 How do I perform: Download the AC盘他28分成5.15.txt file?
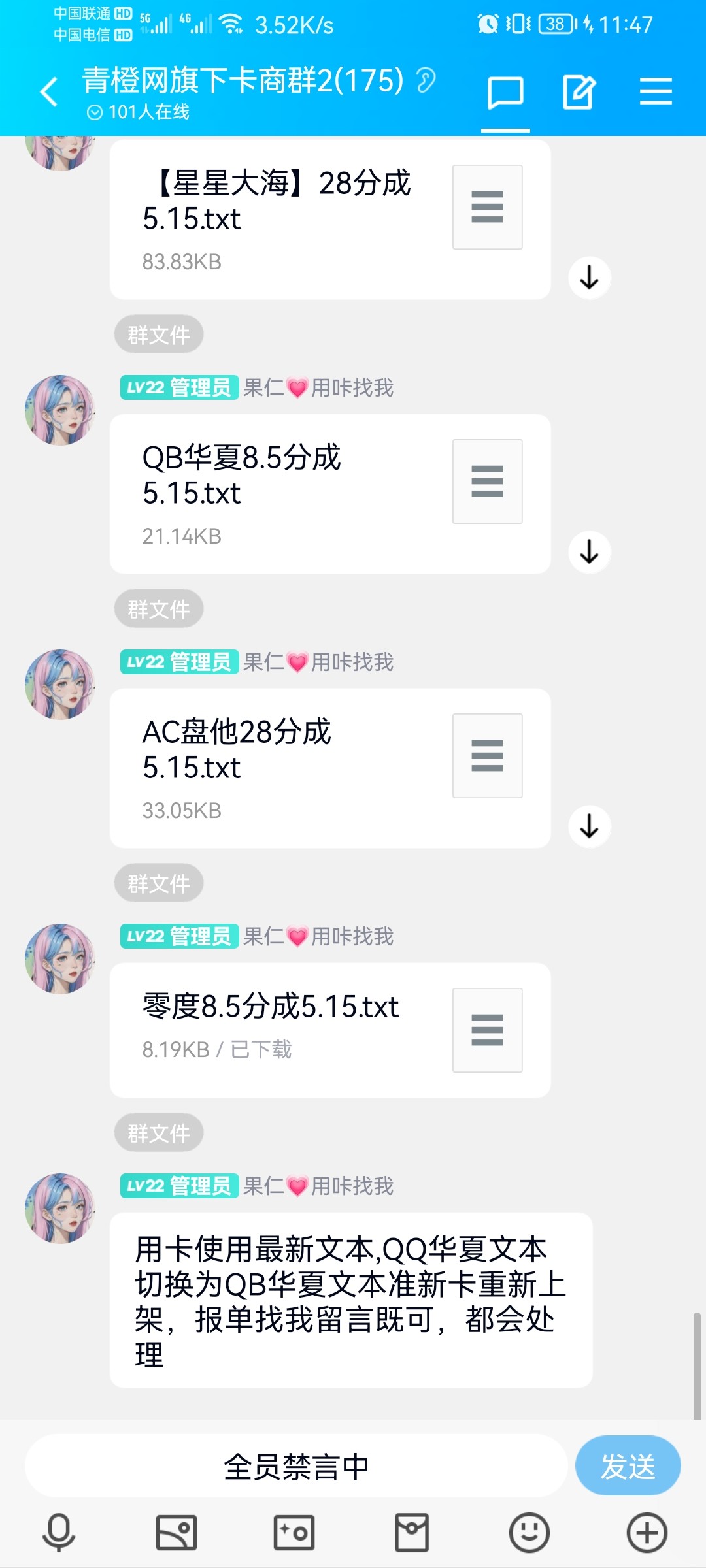[x=590, y=826]
